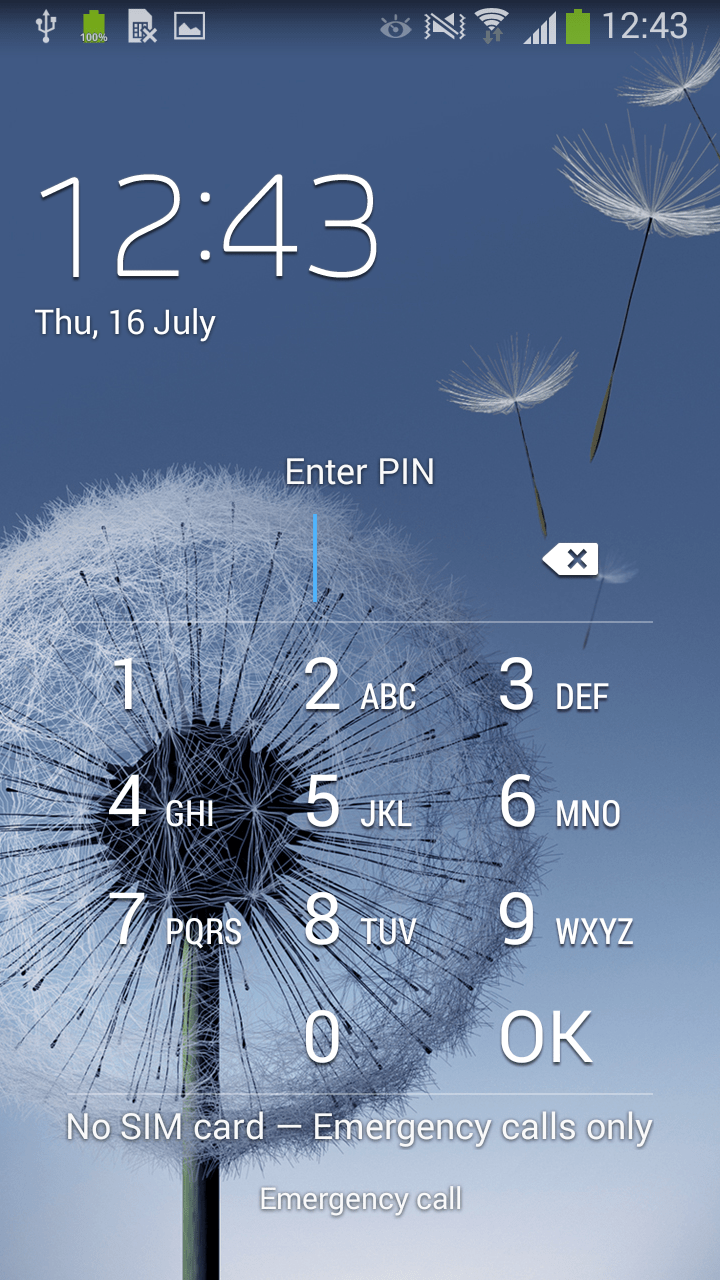The image size is (720, 1280).
Task: Focus the Enter PIN field
Action: (316, 558)
